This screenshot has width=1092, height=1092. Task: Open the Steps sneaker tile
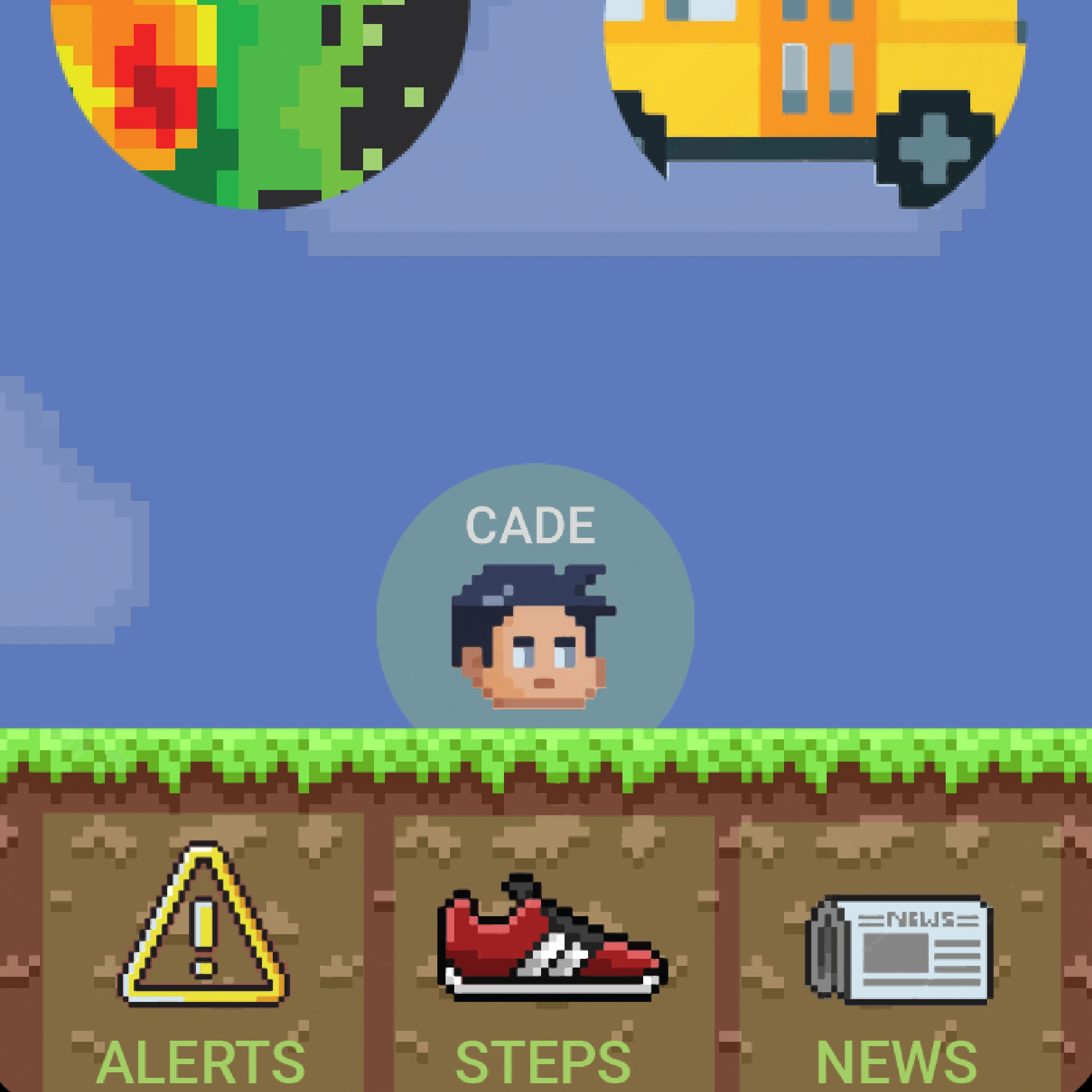coord(554,949)
